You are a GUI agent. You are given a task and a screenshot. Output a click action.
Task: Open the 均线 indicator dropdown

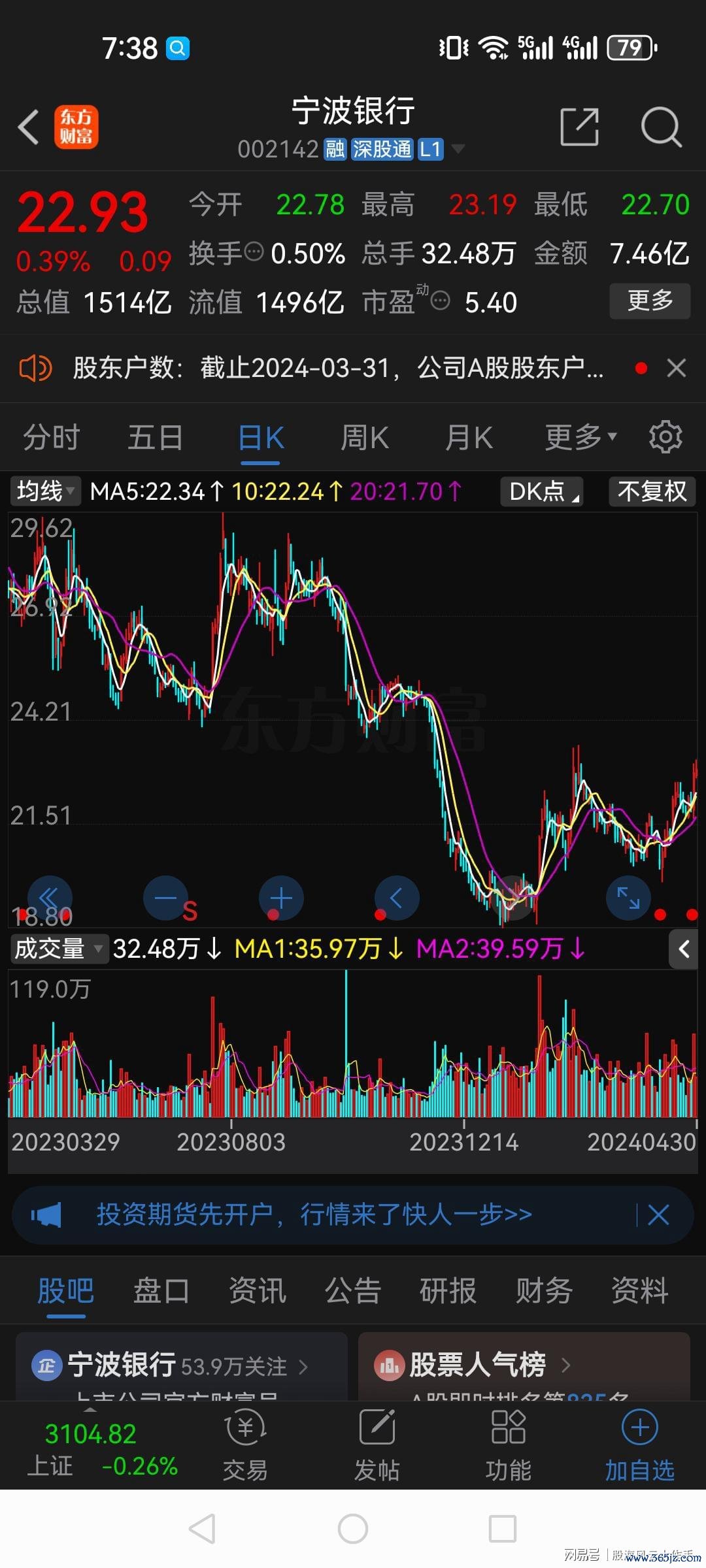click(45, 491)
